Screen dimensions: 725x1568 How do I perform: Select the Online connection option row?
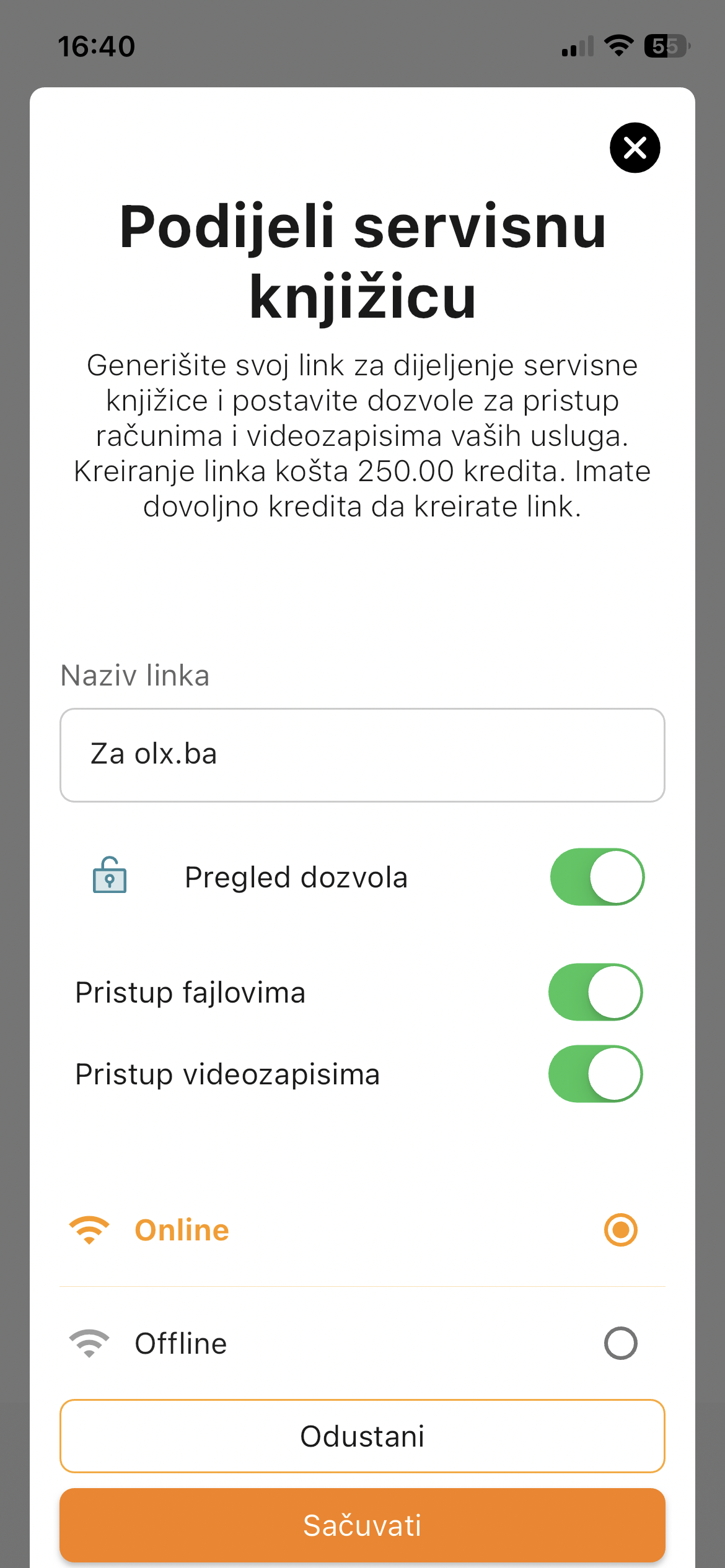click(362, 1229)
